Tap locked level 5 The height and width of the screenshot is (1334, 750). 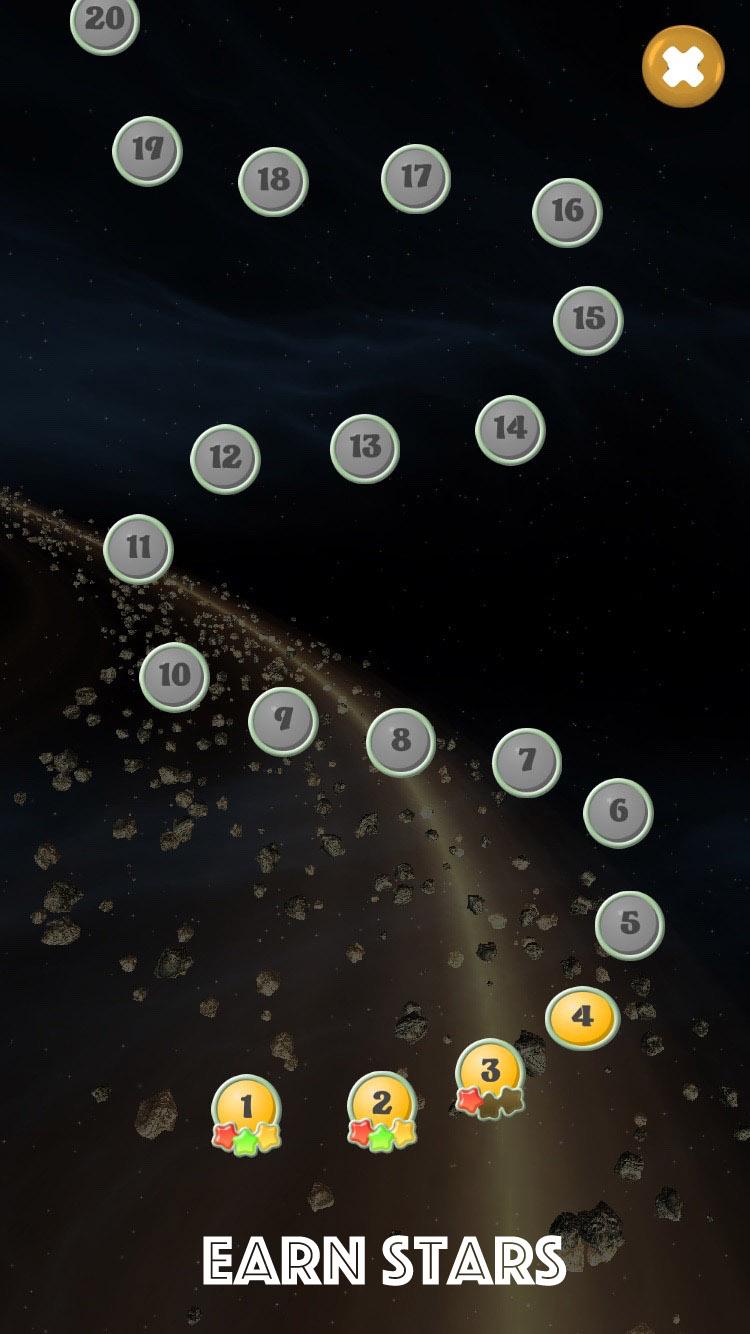pyautogui.click(x=629, y=924)
